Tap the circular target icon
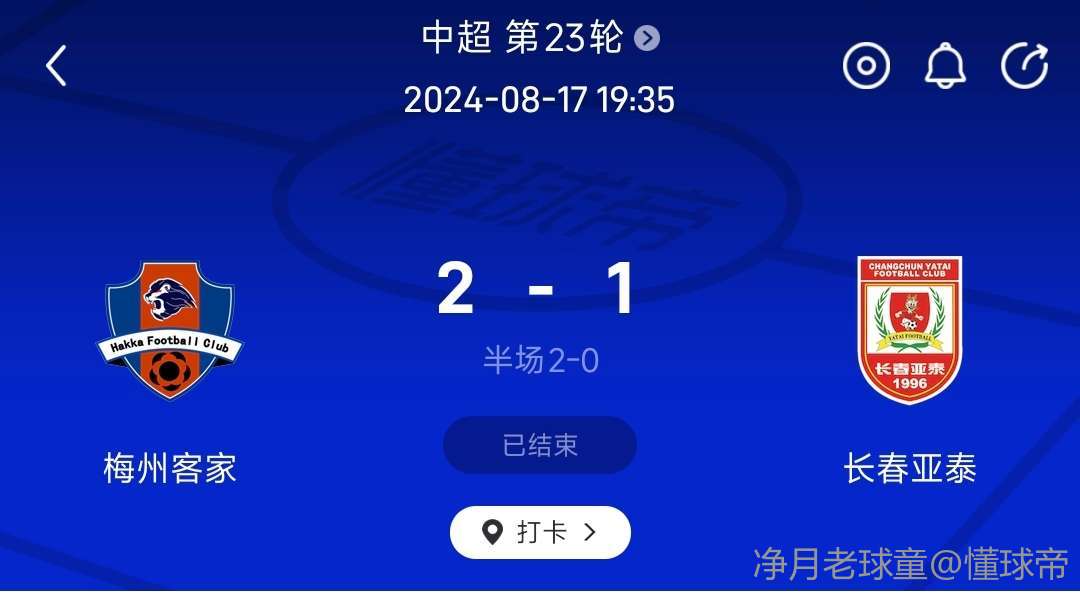 tap(866, 66)
